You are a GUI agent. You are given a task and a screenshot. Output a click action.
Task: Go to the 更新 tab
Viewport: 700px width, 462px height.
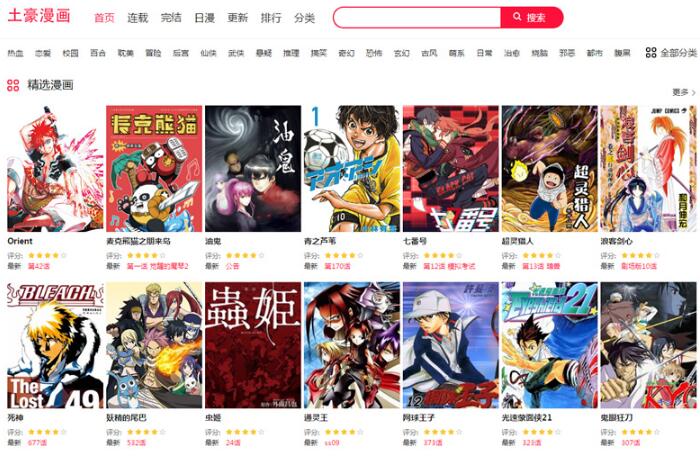point(237,18)
